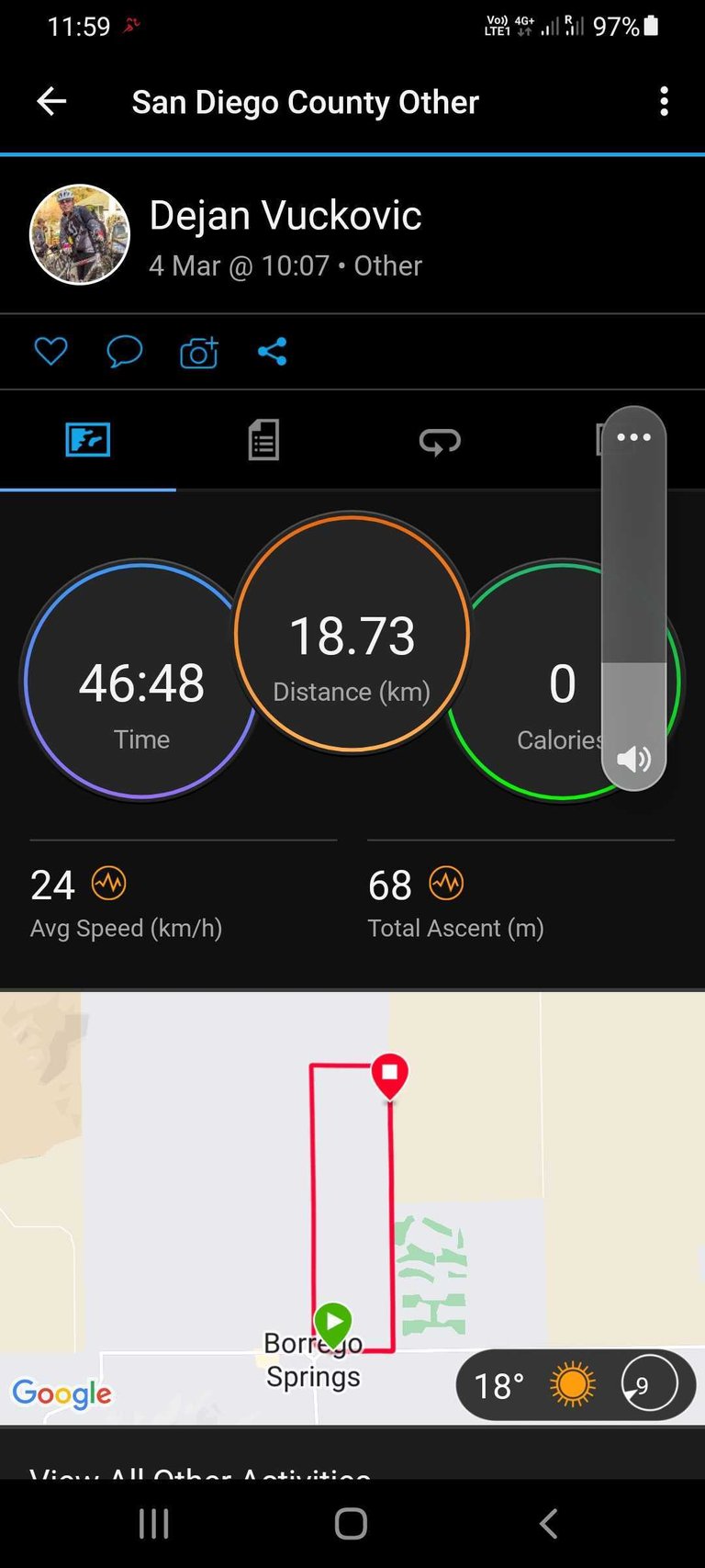Open the weather widget showing 18°
Viewport: 705px width, 1568px height.
pos(576,1384)
